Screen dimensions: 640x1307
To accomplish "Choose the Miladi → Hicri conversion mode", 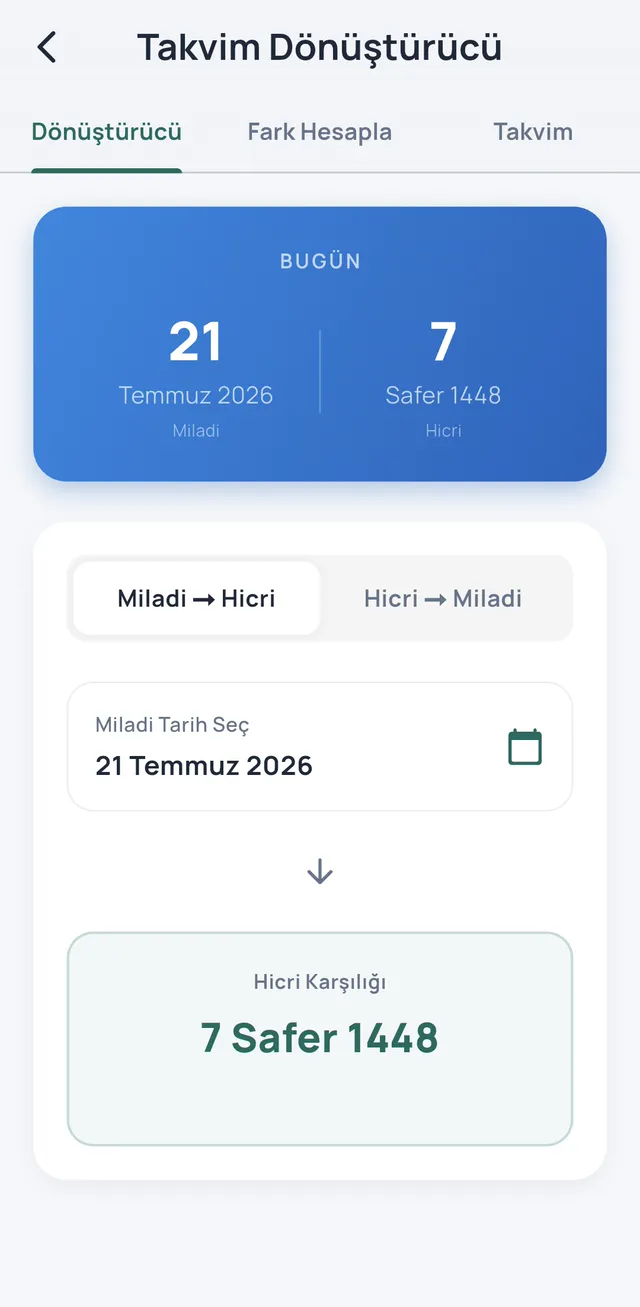I will tap(197, 598).
